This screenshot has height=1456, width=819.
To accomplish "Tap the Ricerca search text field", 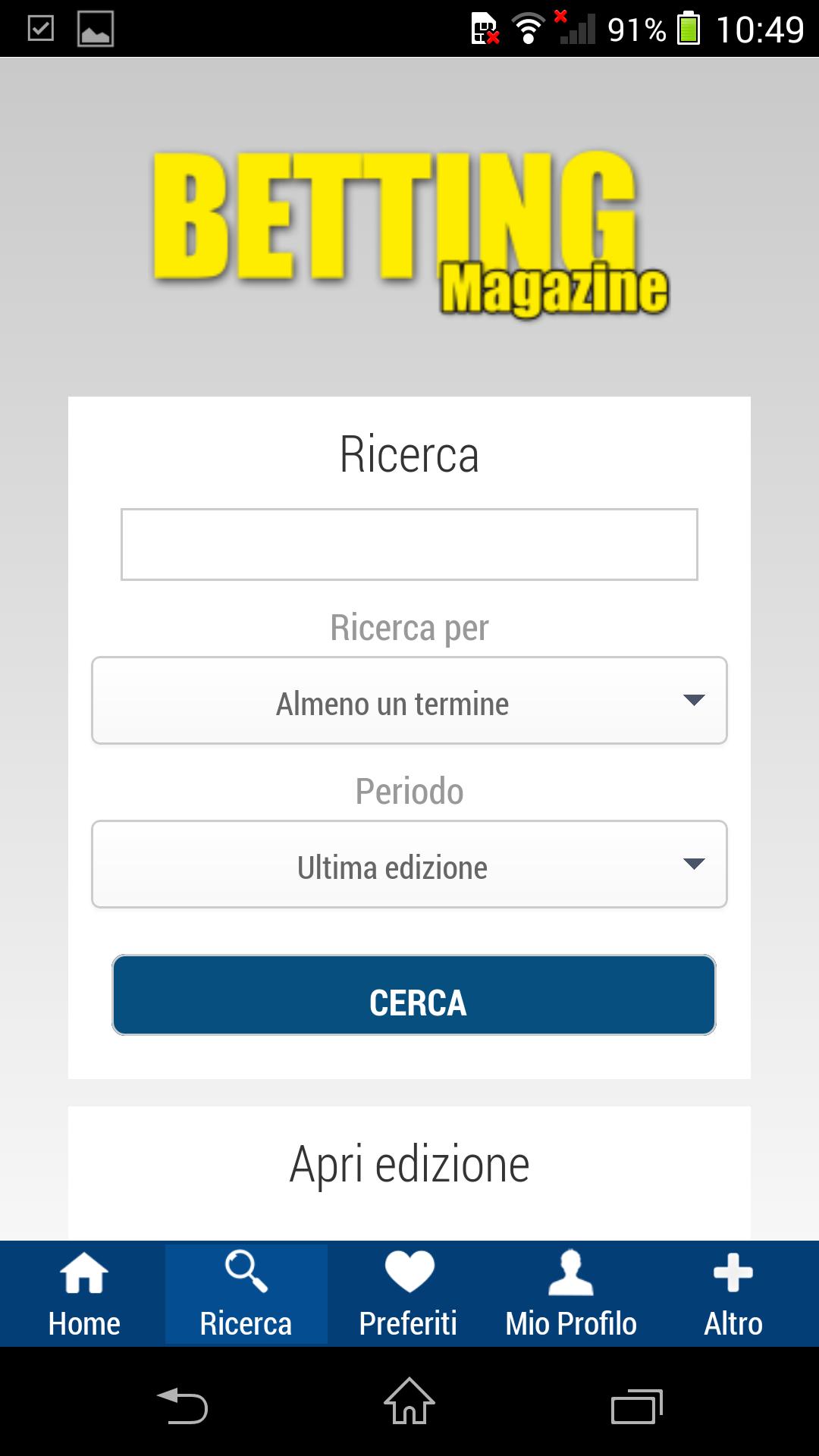I will coord(409,544).
